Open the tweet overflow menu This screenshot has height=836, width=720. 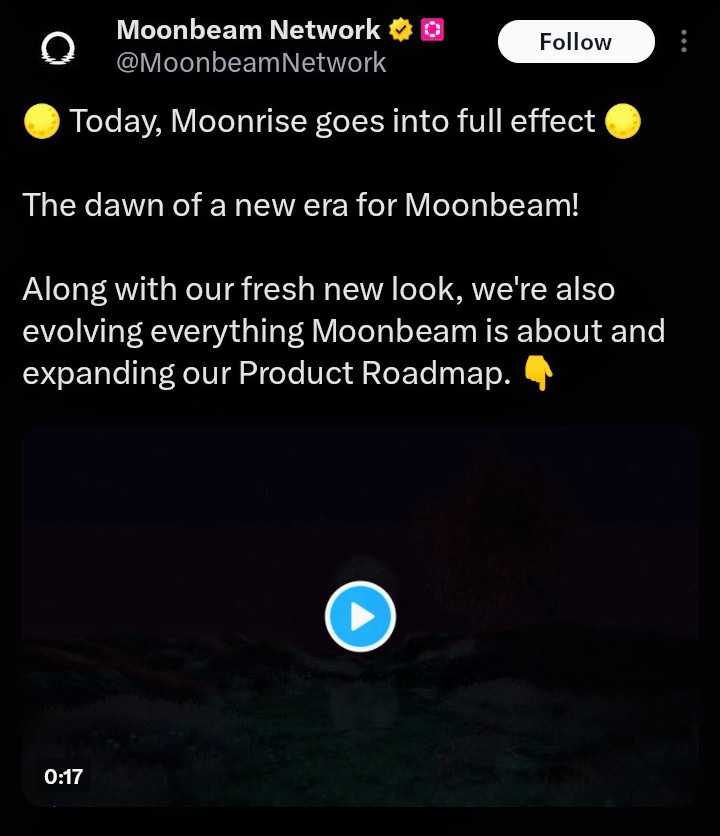(x=684, y=41)
